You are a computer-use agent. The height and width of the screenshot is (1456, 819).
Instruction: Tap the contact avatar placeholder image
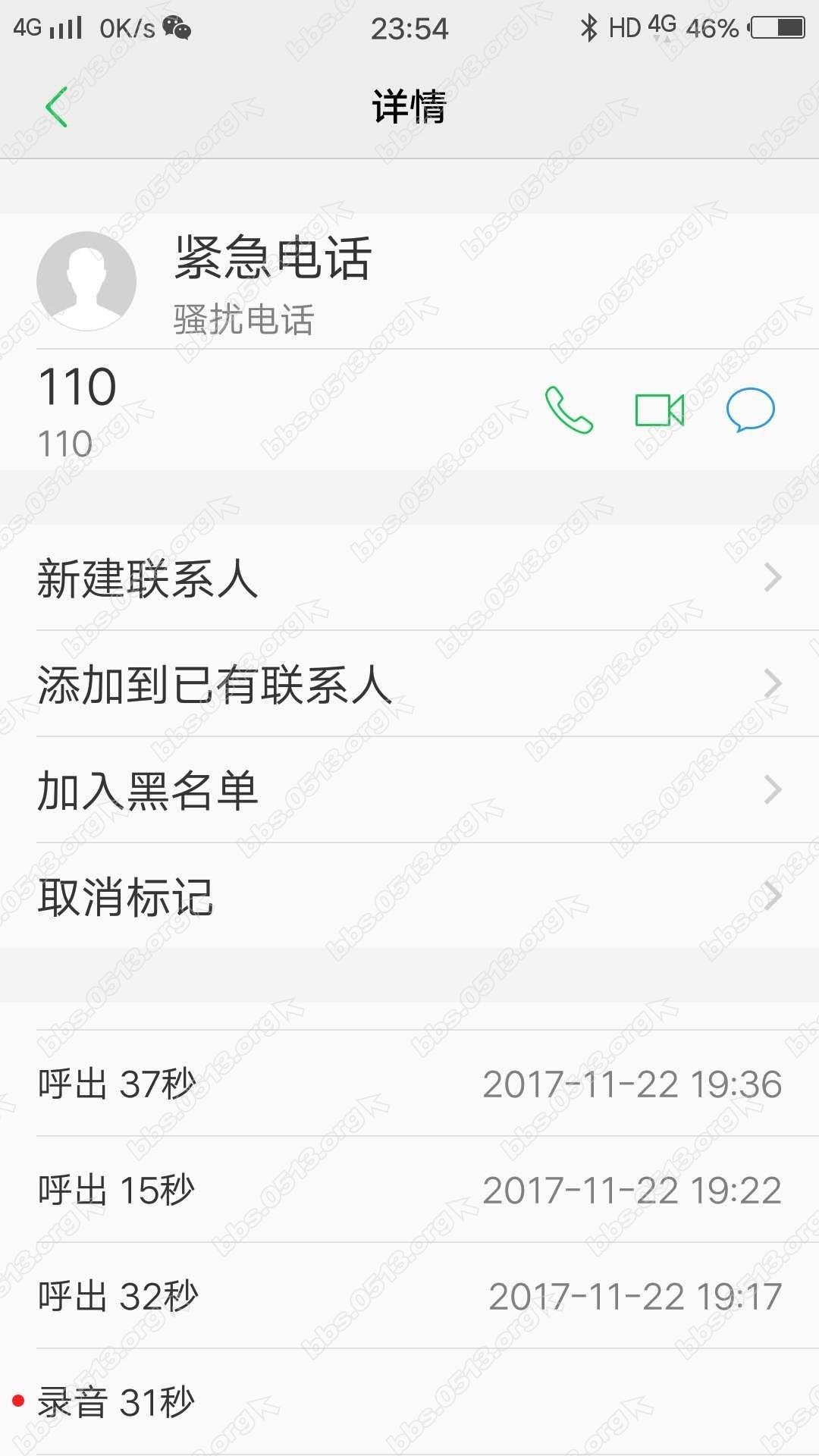point(87,281)
